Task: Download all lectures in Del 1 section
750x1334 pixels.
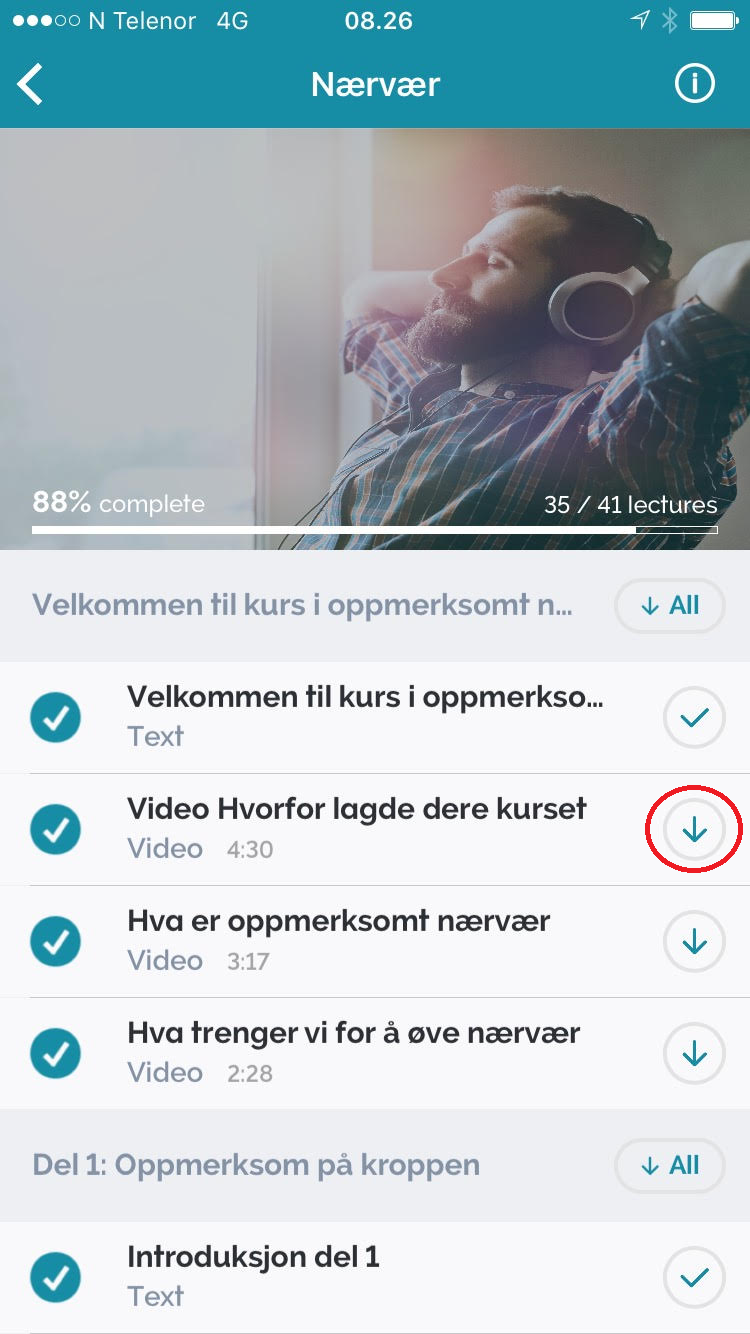Action: pyautogui.click(x=670, y=1165)
